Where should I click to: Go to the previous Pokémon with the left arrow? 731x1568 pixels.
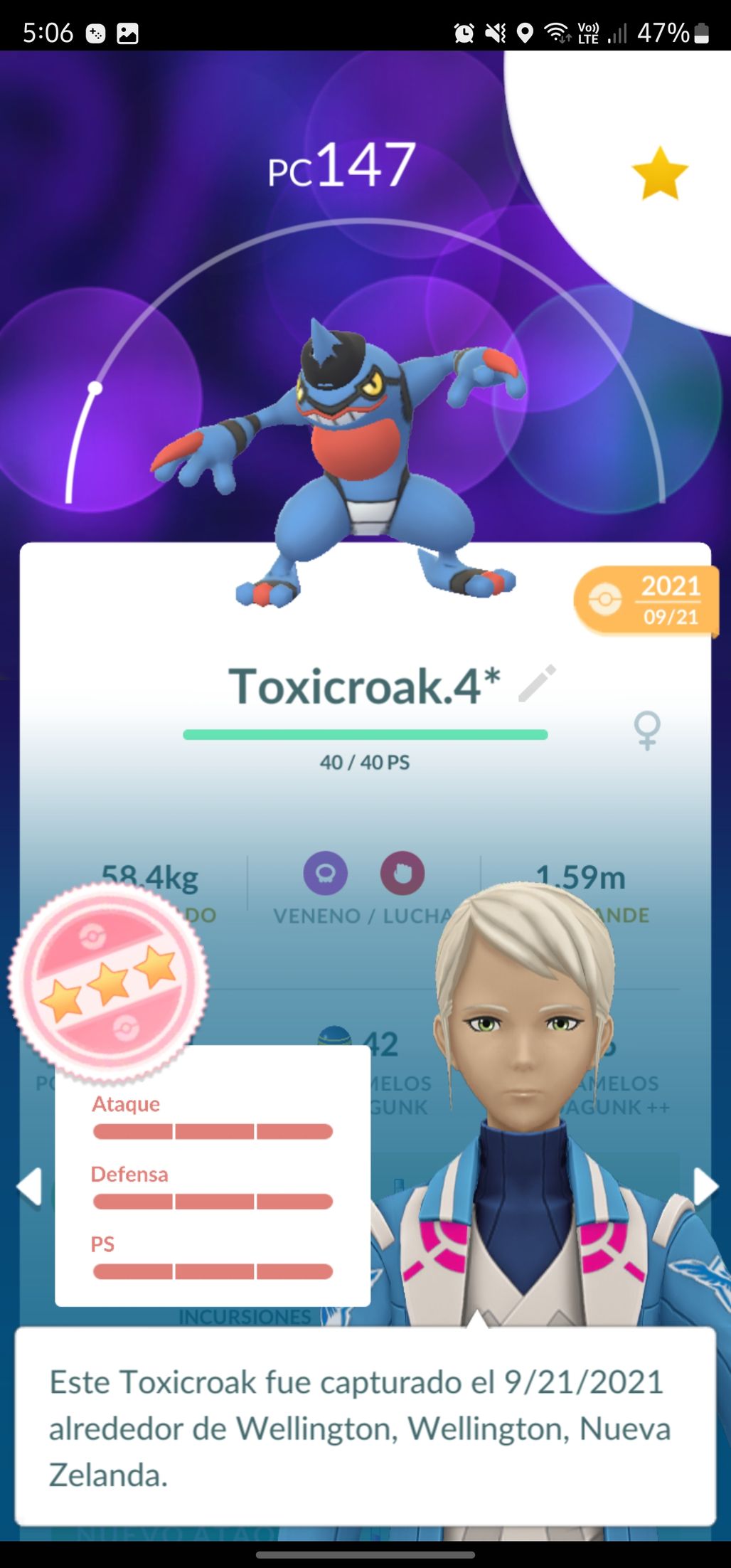pyautogui.click(x=29, y=1187)
